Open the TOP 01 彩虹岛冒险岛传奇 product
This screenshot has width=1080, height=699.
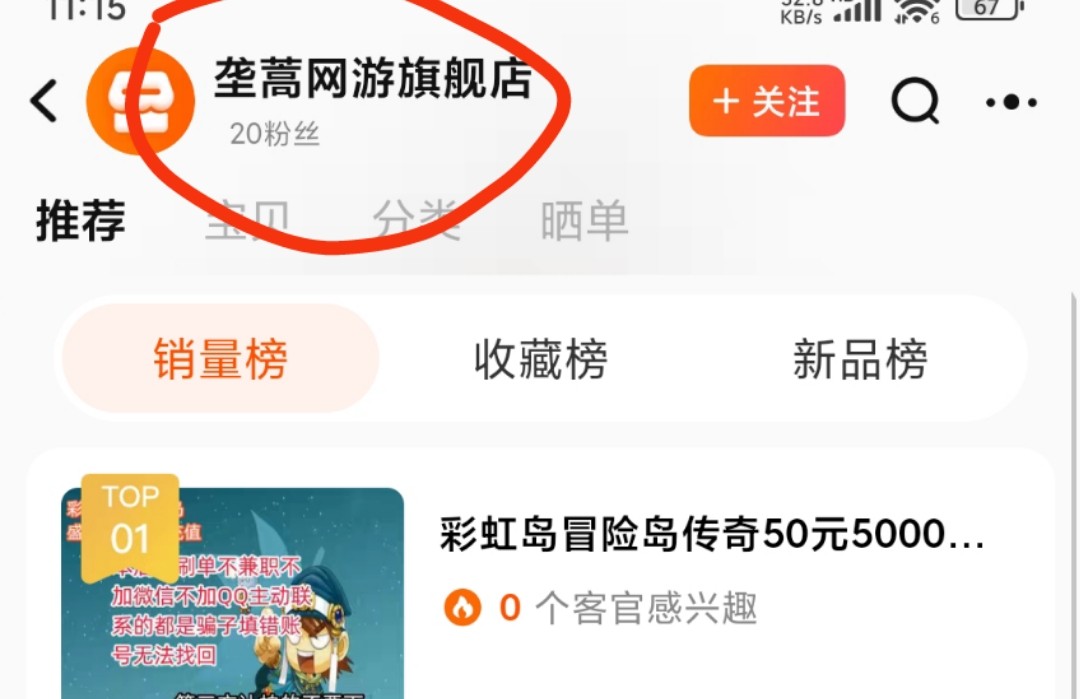(712, 536)
